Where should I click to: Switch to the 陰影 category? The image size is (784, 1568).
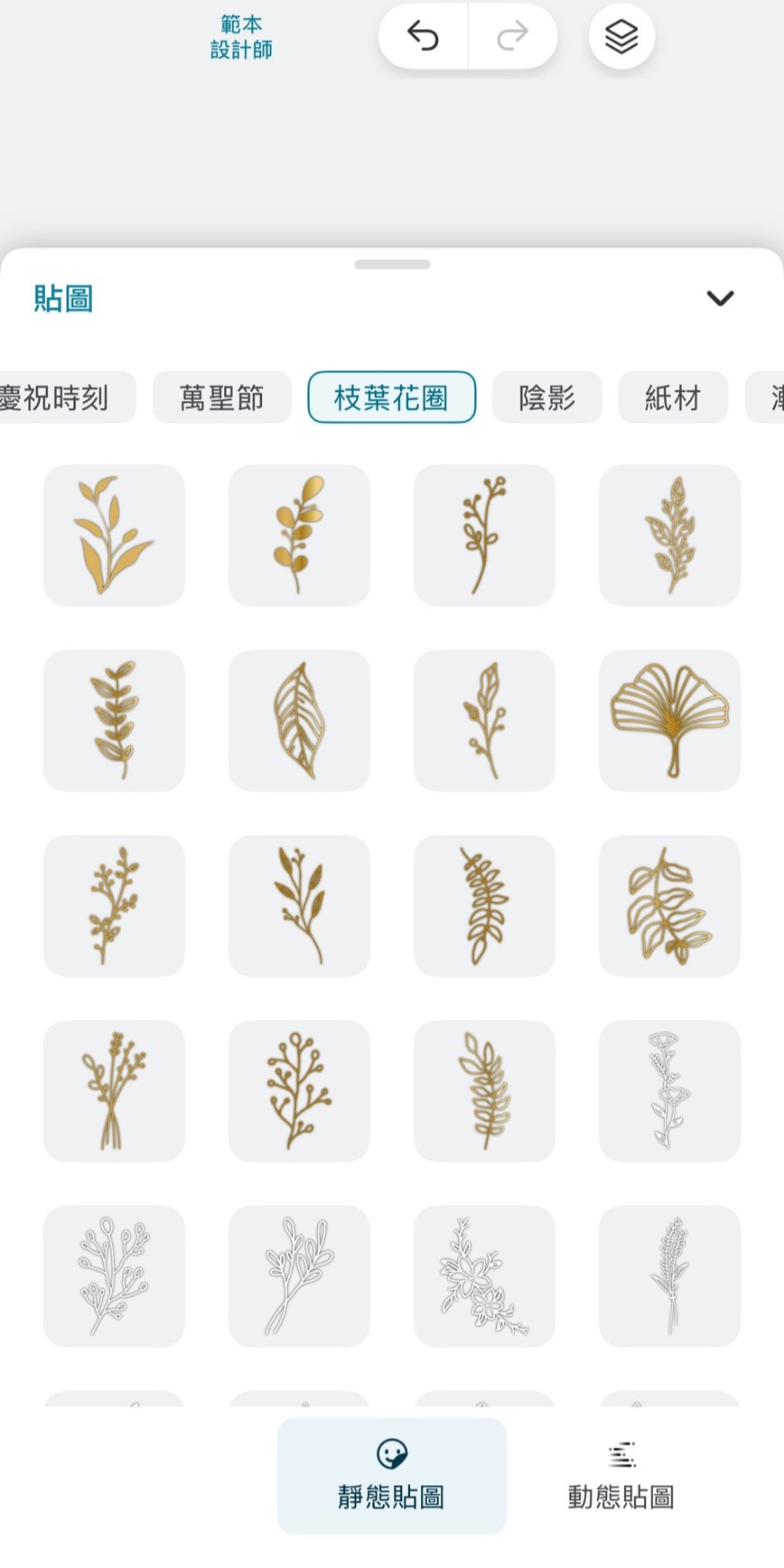tap(546, 397)
